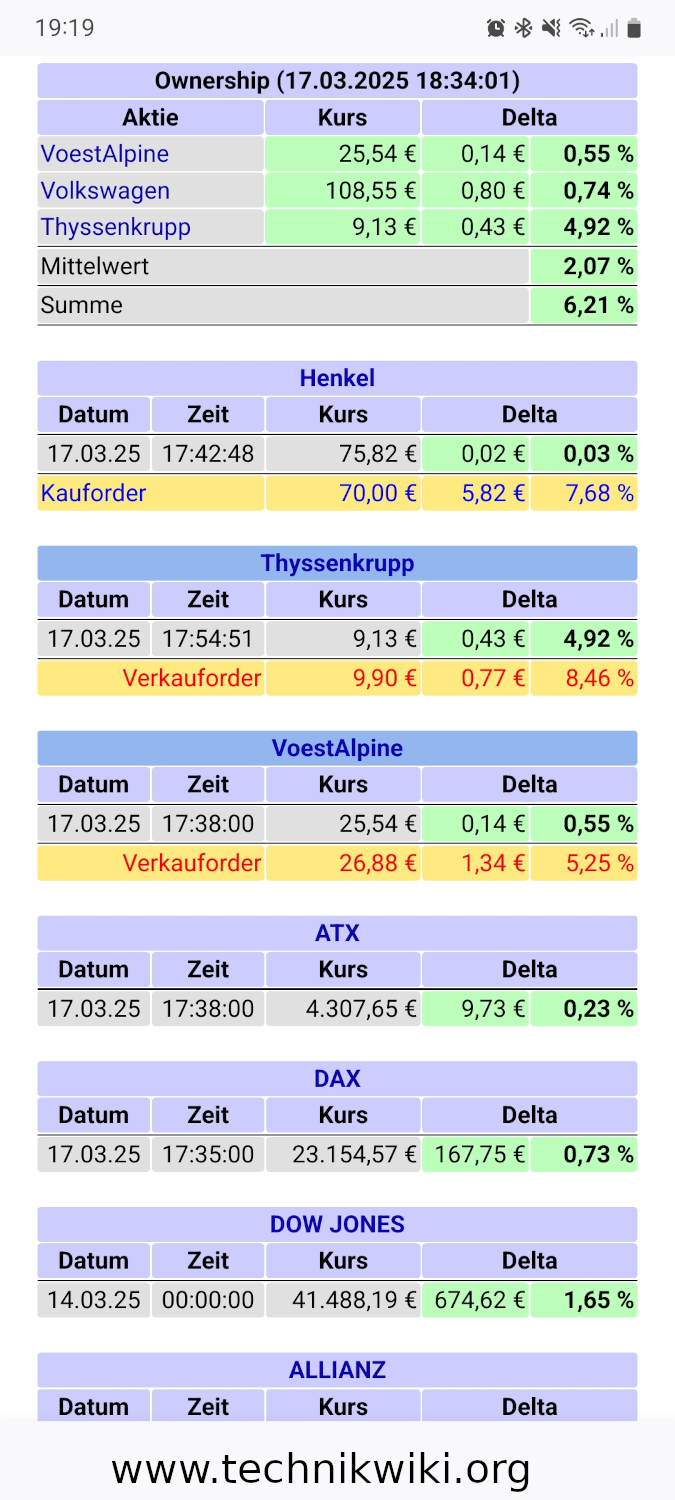This screenshot has width=675, height=1500.
Task: Open the Henkel section header link
Action: pos(337,378)
